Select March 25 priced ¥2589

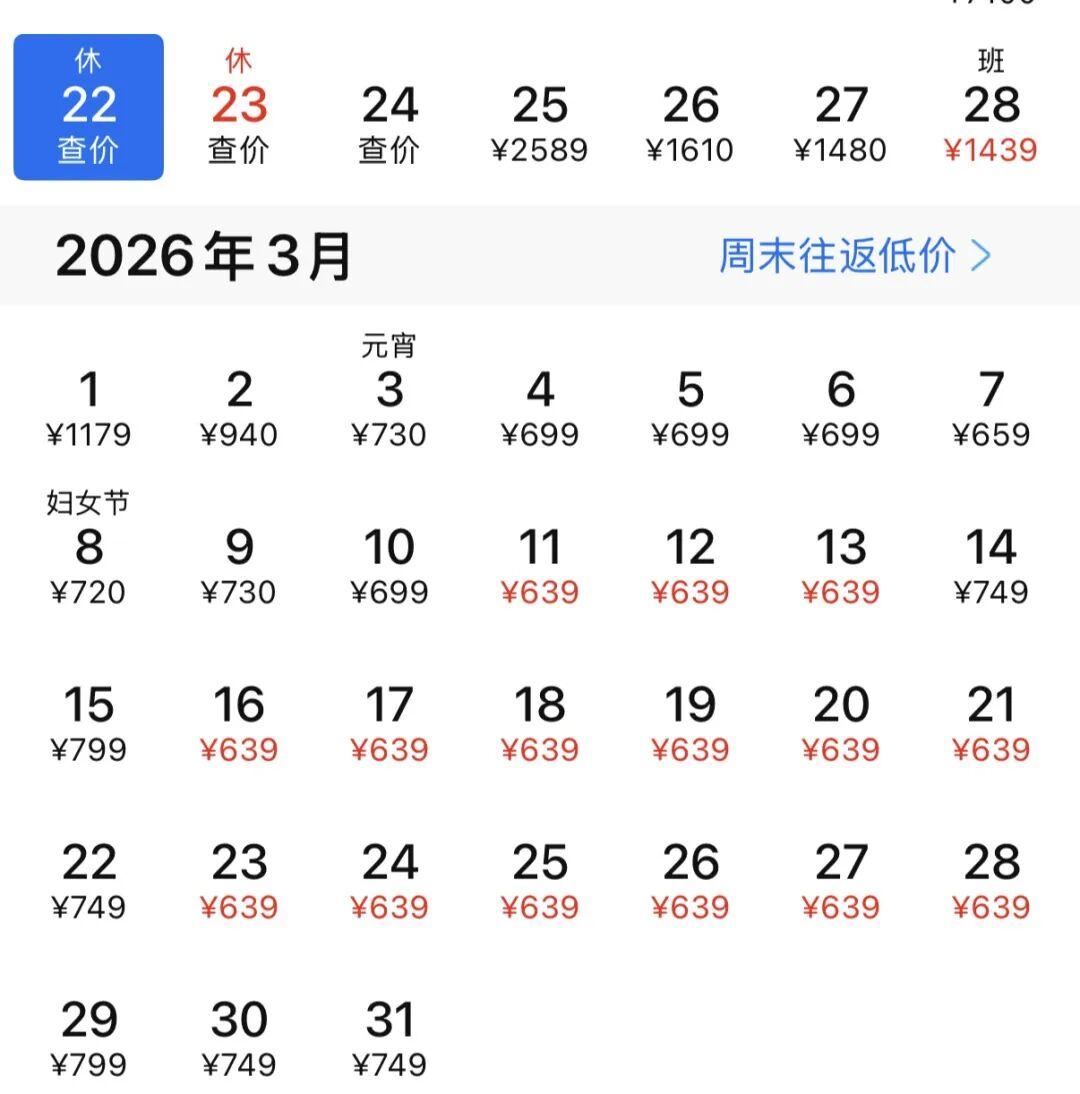(541, 120)
